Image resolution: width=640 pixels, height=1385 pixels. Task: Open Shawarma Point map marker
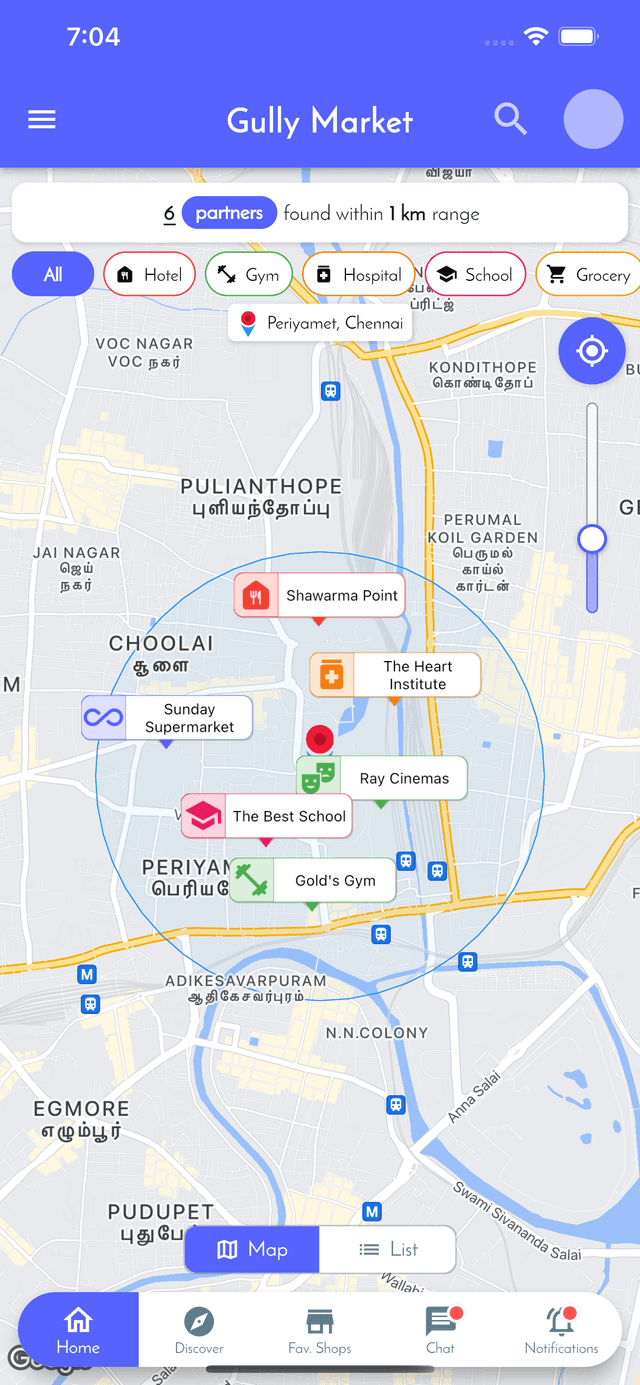320,595
